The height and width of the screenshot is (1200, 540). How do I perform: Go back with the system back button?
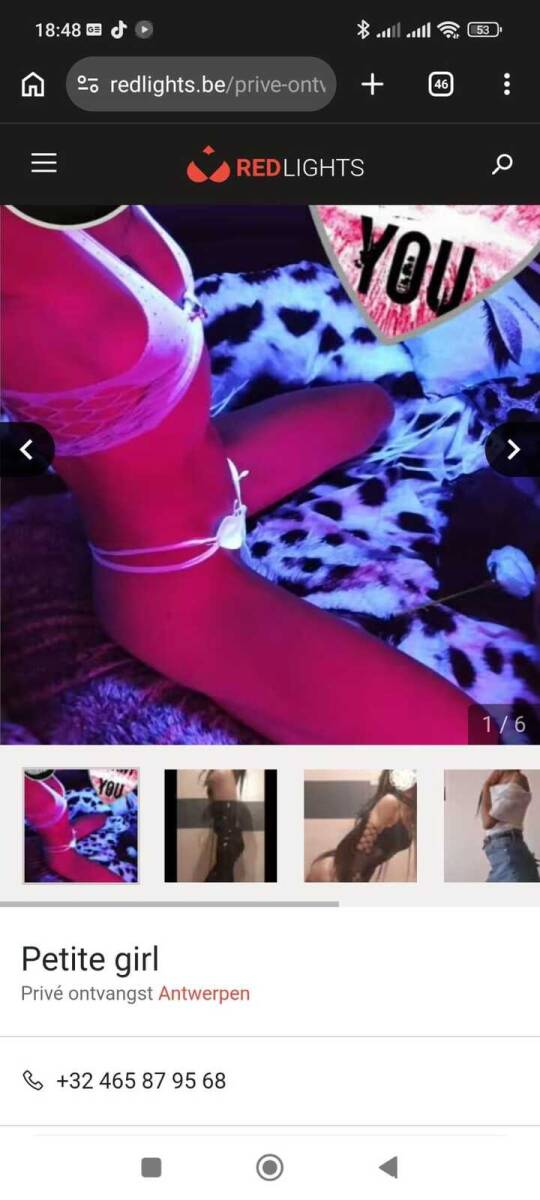point(388,1167)
